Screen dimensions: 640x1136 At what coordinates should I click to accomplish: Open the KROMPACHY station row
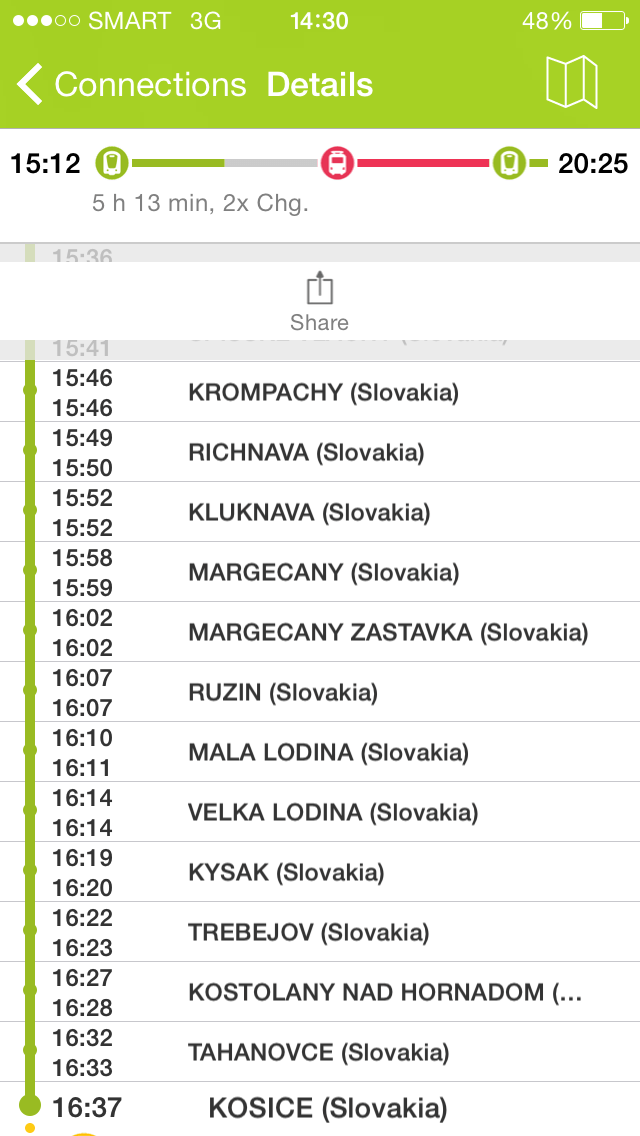point(320,392)
